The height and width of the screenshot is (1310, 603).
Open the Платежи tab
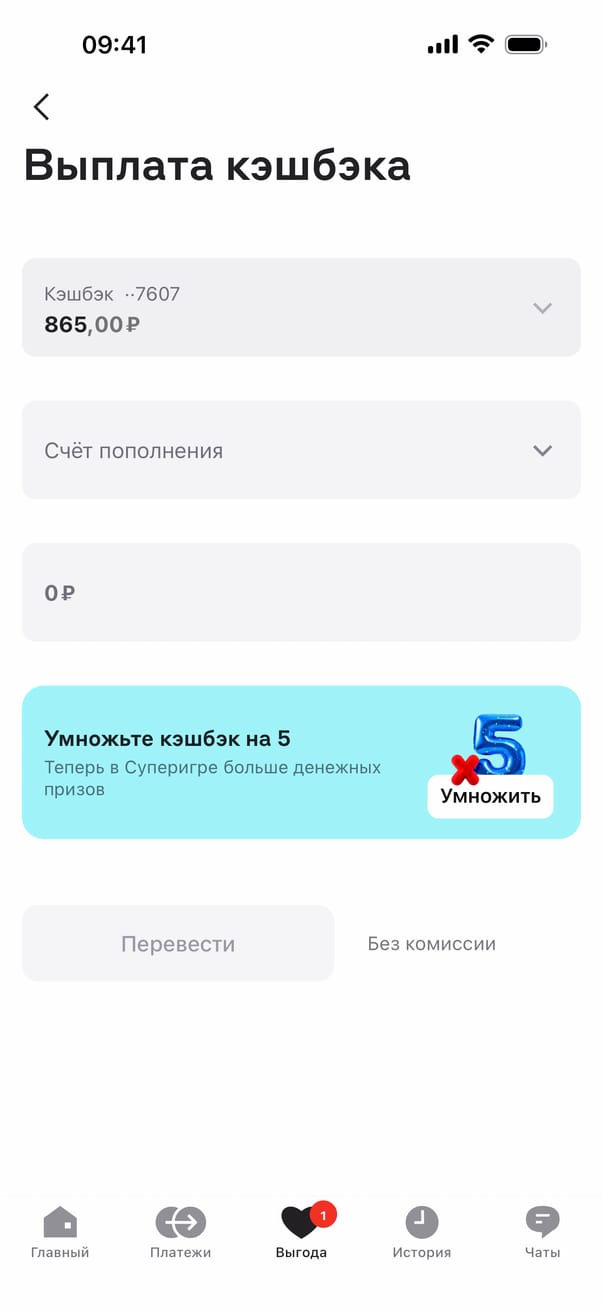[180, 1232]
